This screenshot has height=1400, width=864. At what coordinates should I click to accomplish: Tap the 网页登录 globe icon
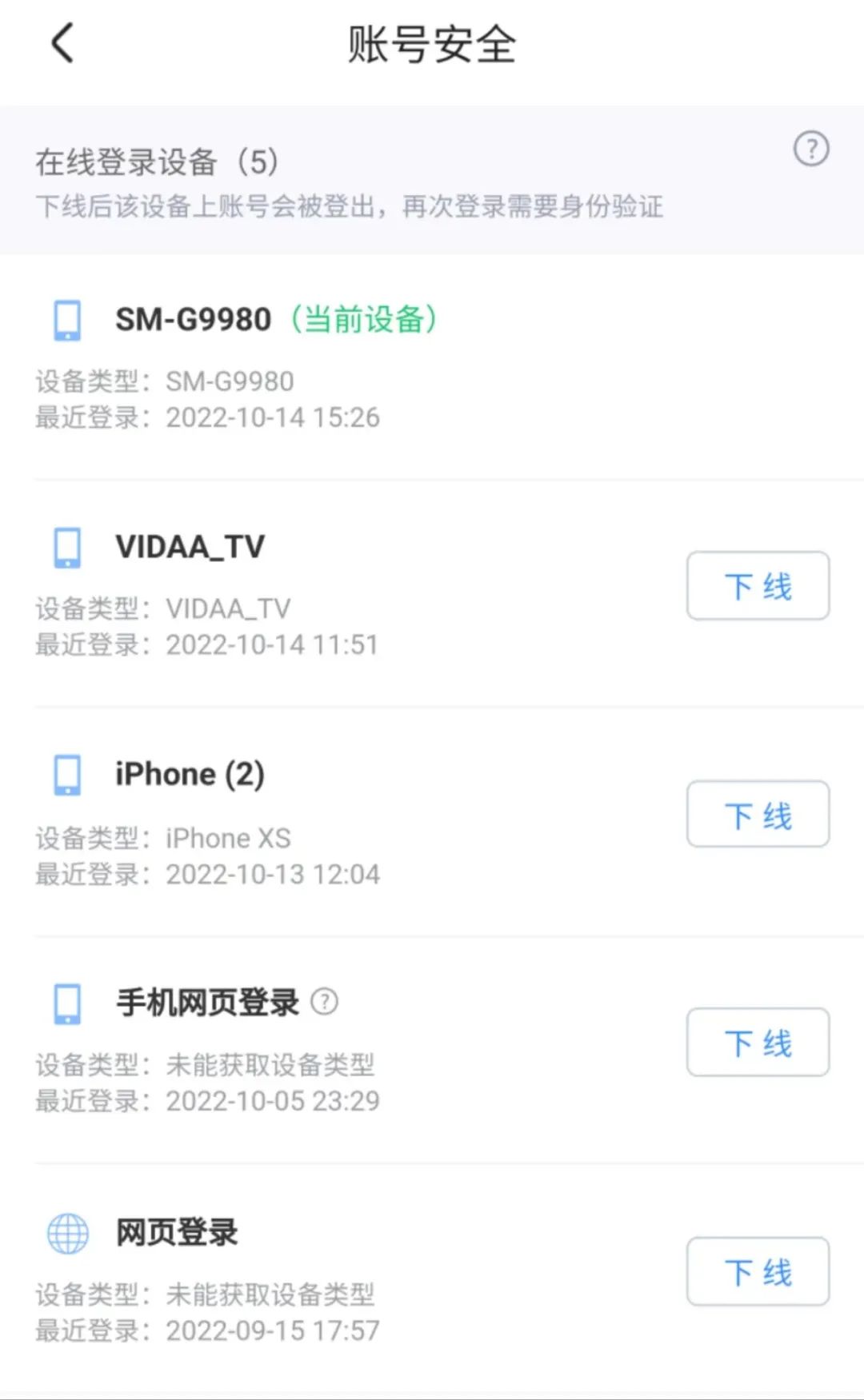pyautogui.click(x=66, y=1232)
